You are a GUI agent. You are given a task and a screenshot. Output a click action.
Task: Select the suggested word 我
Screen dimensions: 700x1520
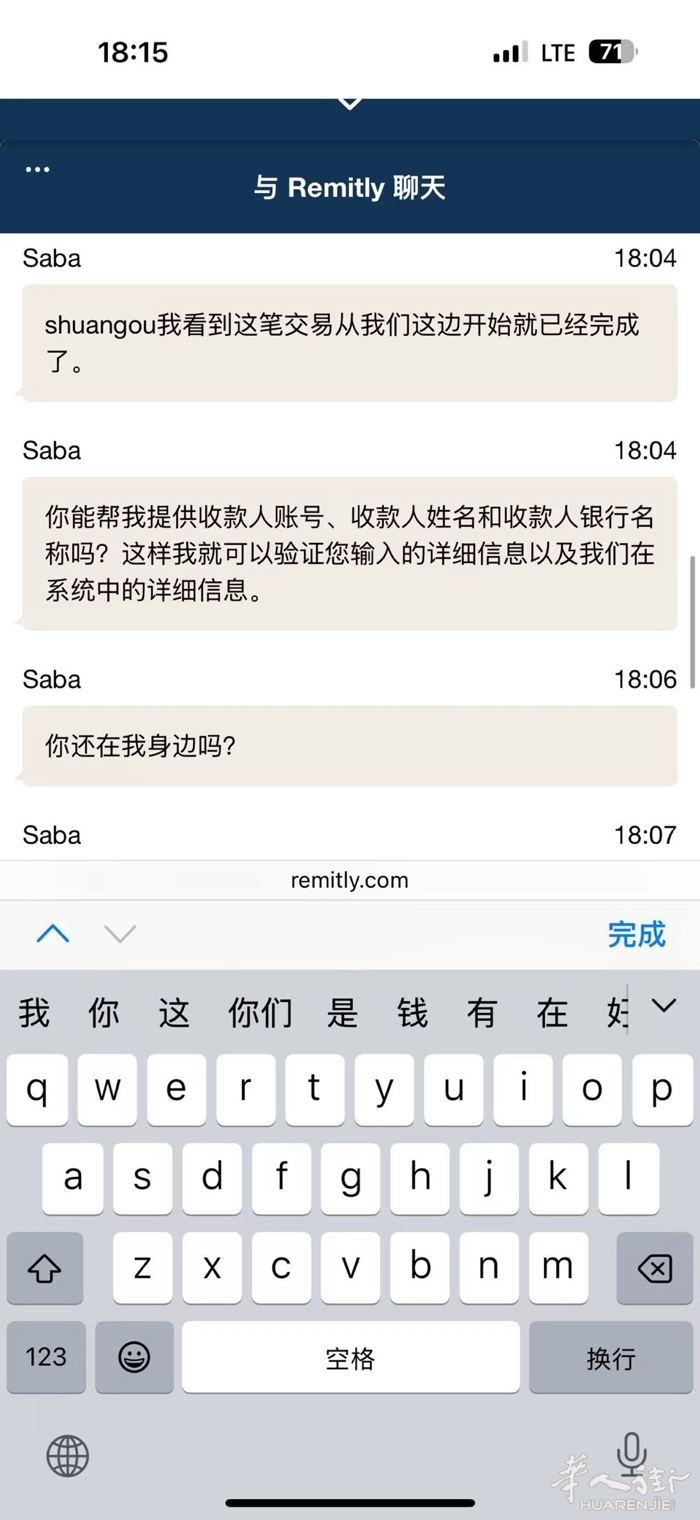pyautogui.click(x=33, y=1013)
